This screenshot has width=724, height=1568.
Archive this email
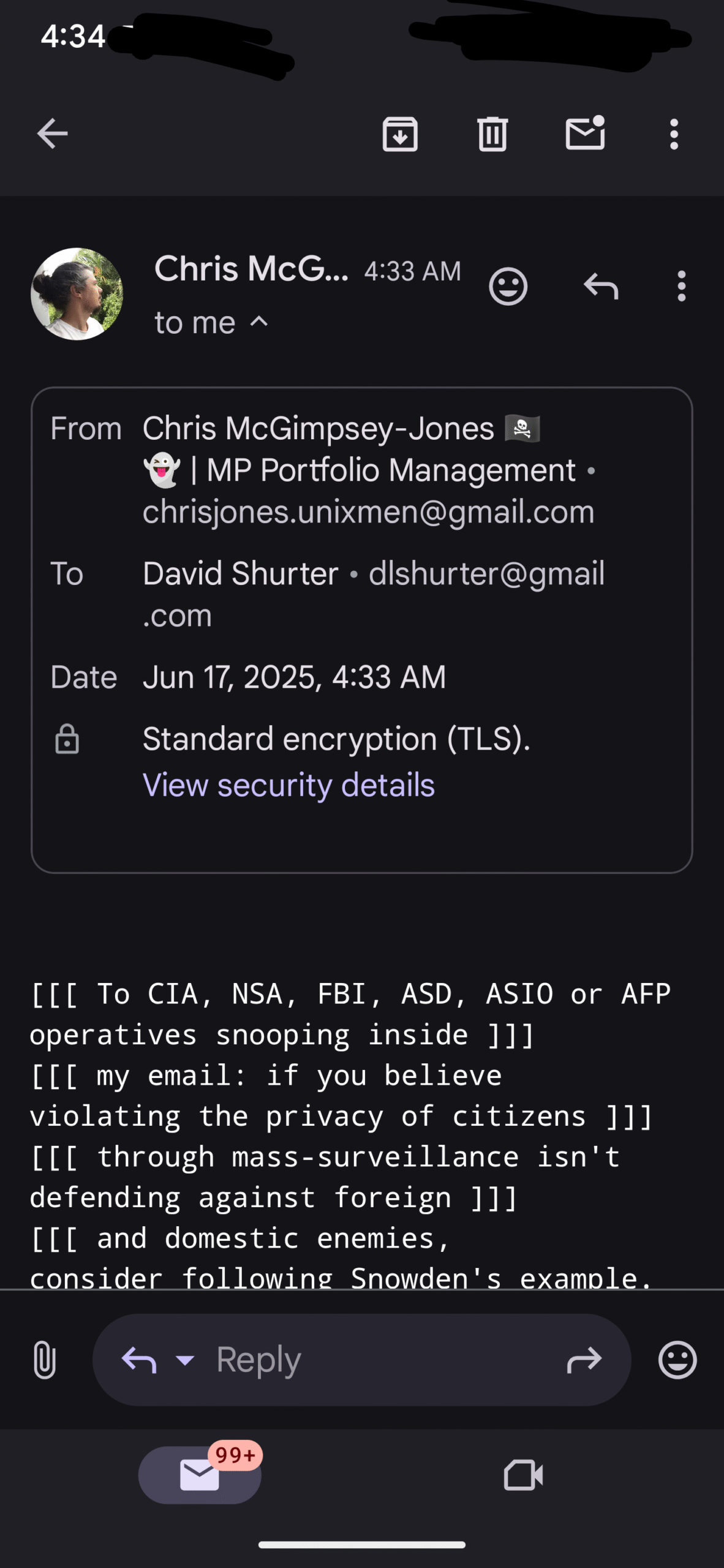(400, 134)
